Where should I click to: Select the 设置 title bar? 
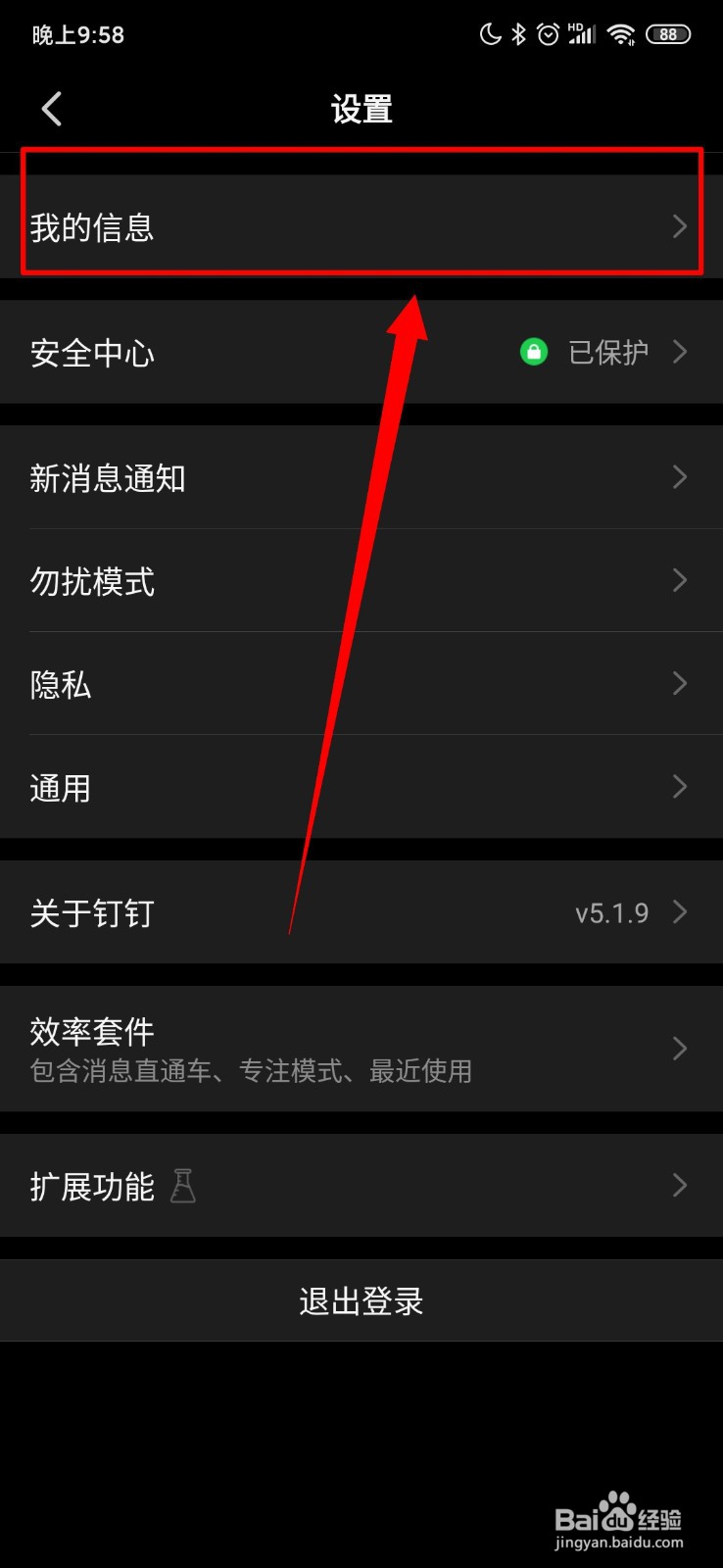coord(361,109)
